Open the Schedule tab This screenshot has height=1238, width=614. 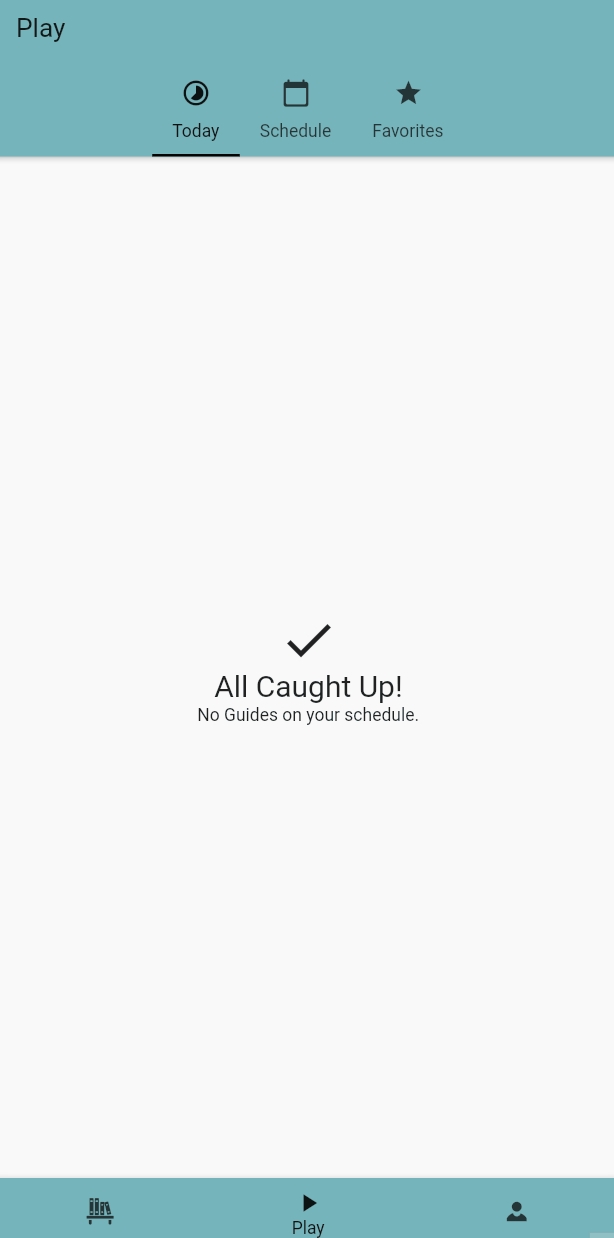coord(295,111)
